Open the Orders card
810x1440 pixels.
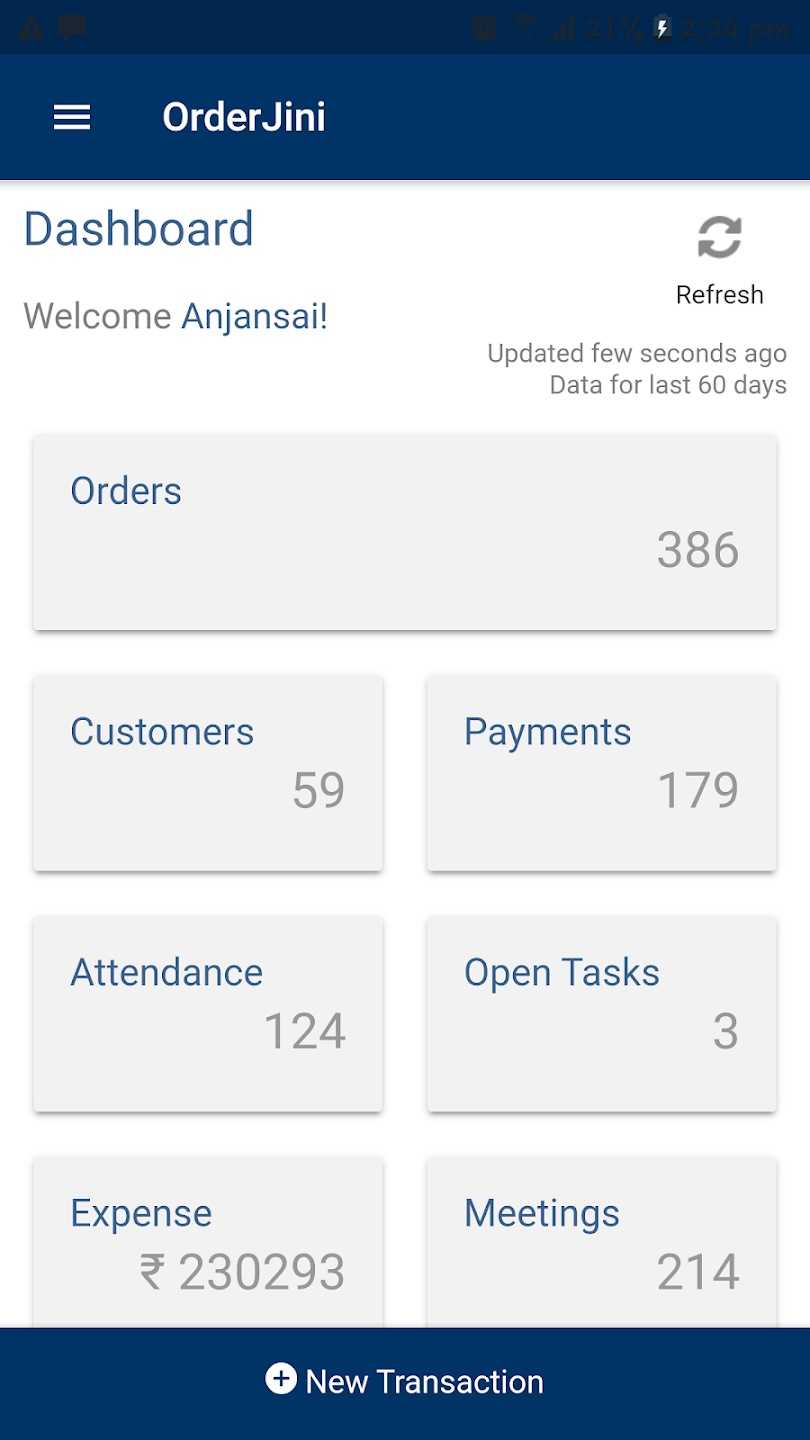[405, 532]
